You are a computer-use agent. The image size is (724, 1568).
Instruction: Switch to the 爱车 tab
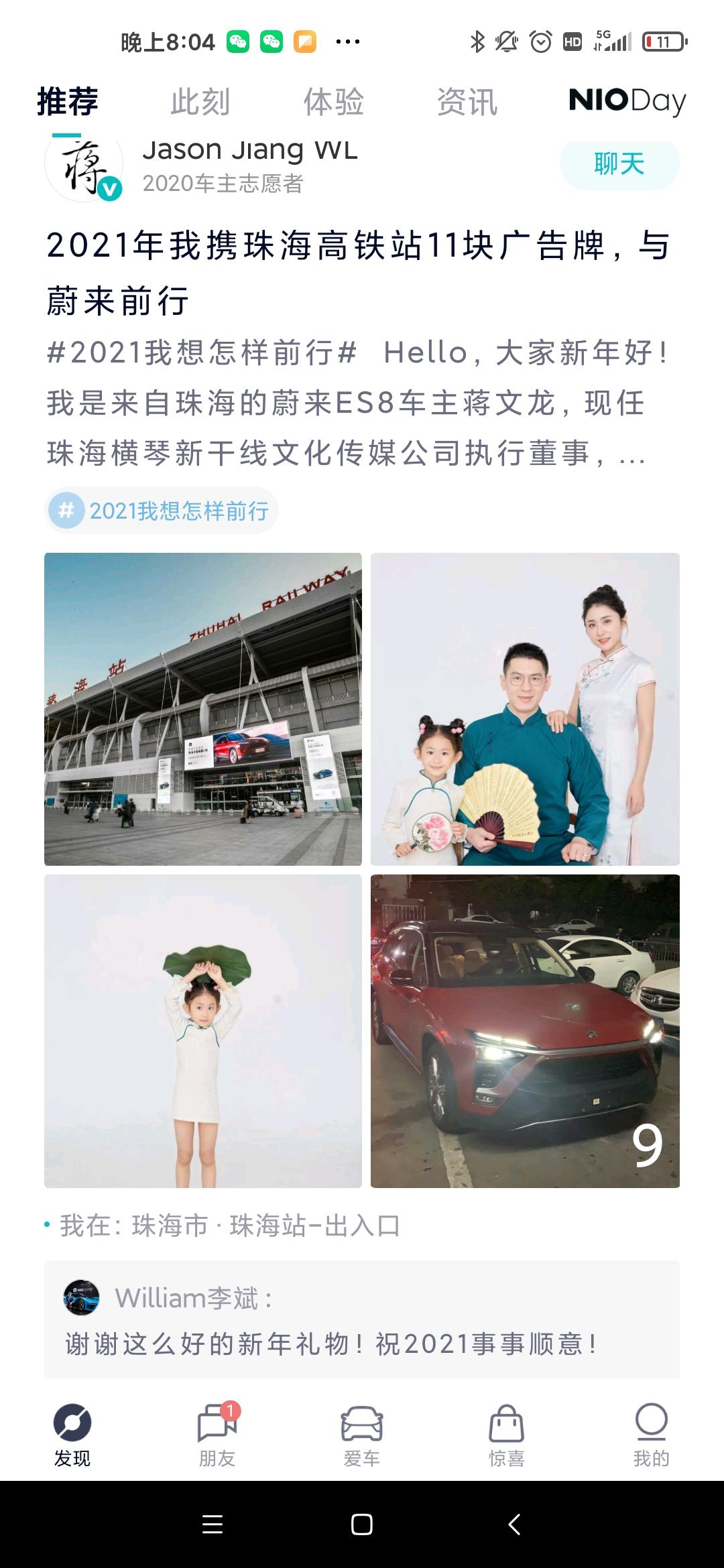pos(362,1434)
